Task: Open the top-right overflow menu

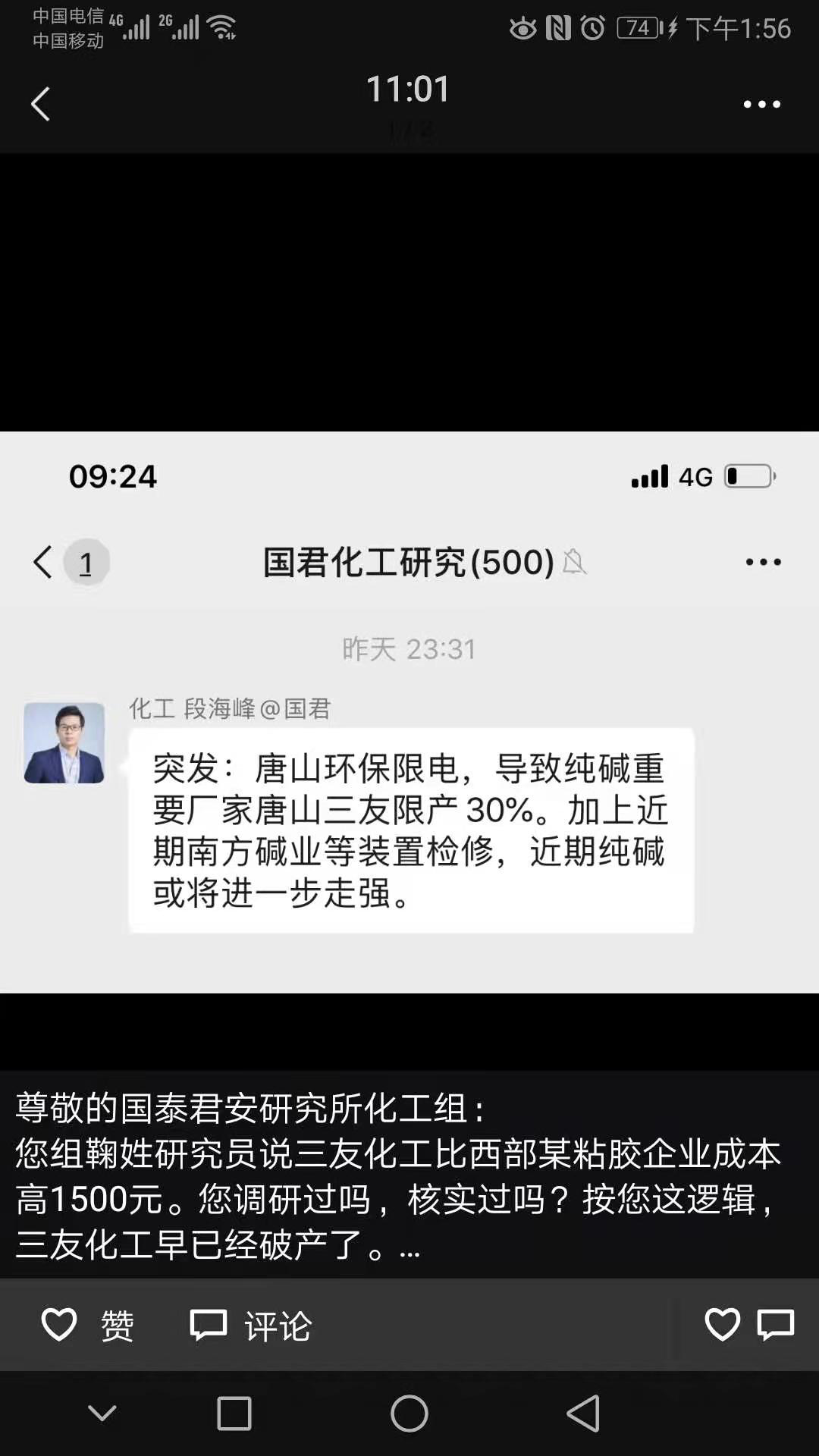Action: point(761,104)
